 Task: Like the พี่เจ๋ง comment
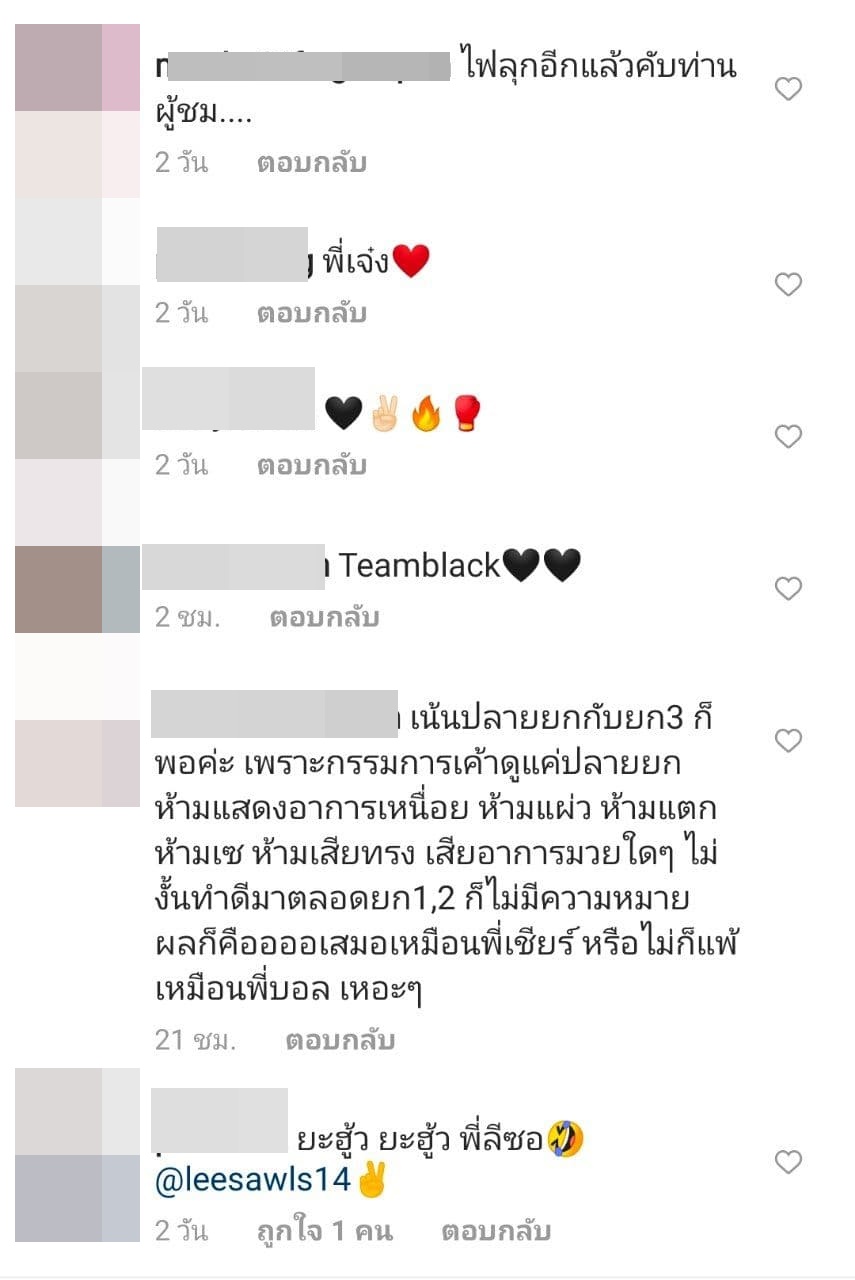pyautogui.click(x=789, y=285)
